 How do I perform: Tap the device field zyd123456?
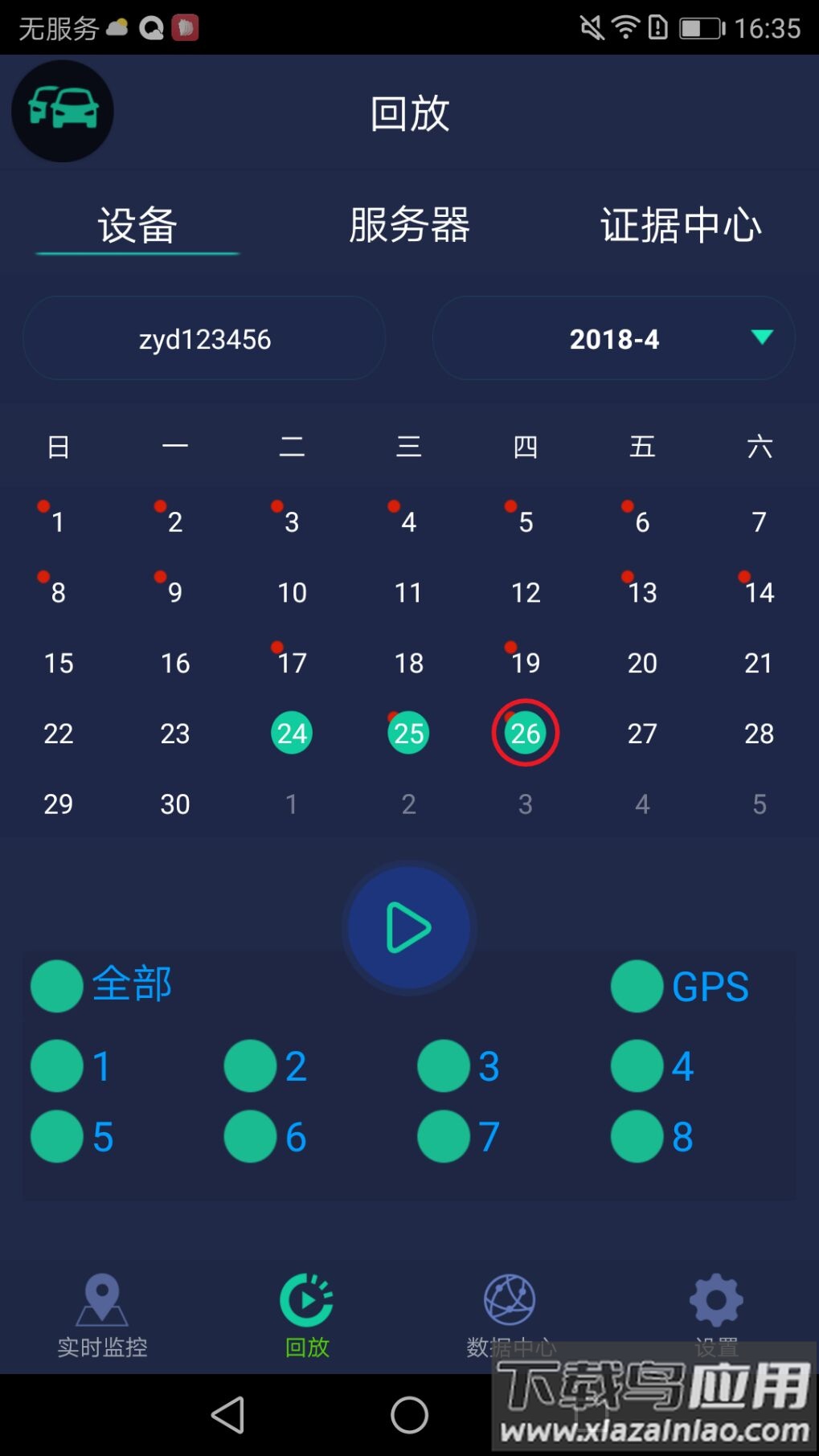204,339
